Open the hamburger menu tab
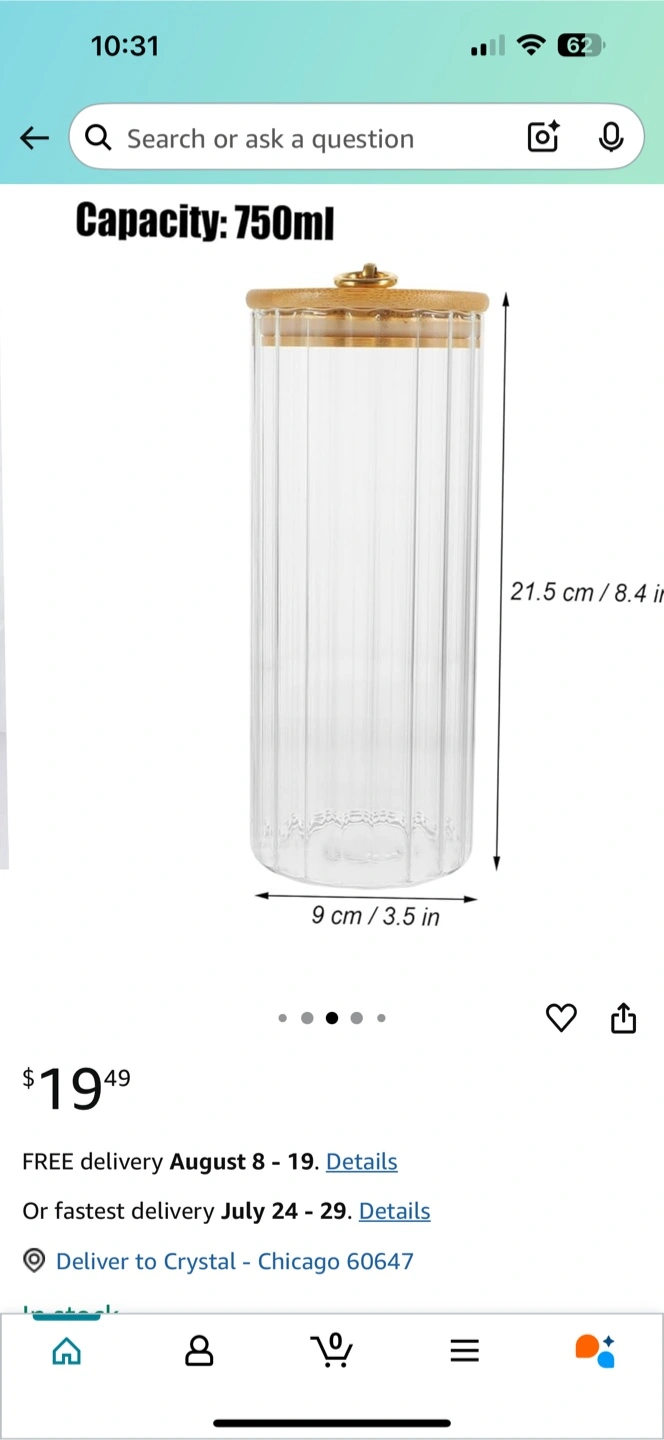 click(464, 1352)
